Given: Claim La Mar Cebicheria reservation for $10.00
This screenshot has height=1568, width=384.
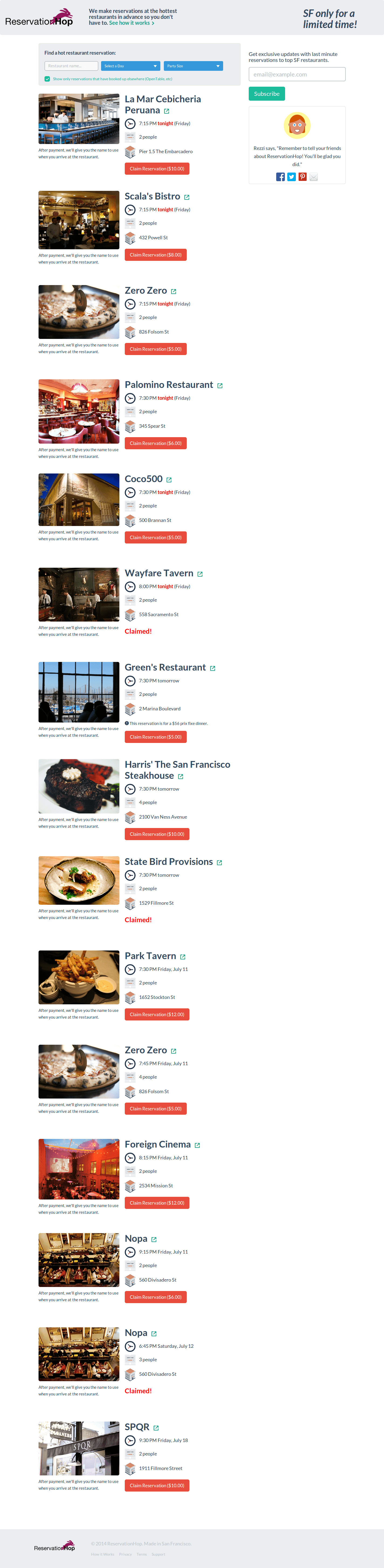Looking at the screenshot, I should click(x=157, y=169).
